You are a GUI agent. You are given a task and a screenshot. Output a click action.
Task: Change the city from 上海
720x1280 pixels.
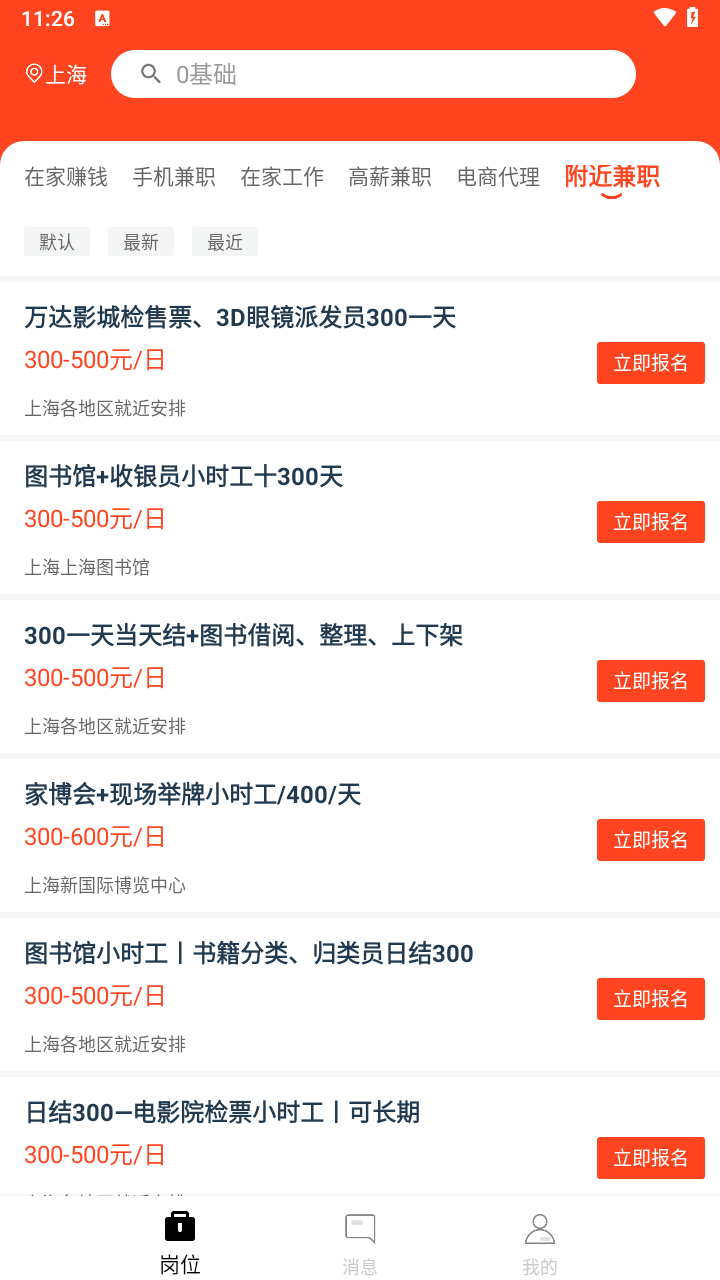56,75
